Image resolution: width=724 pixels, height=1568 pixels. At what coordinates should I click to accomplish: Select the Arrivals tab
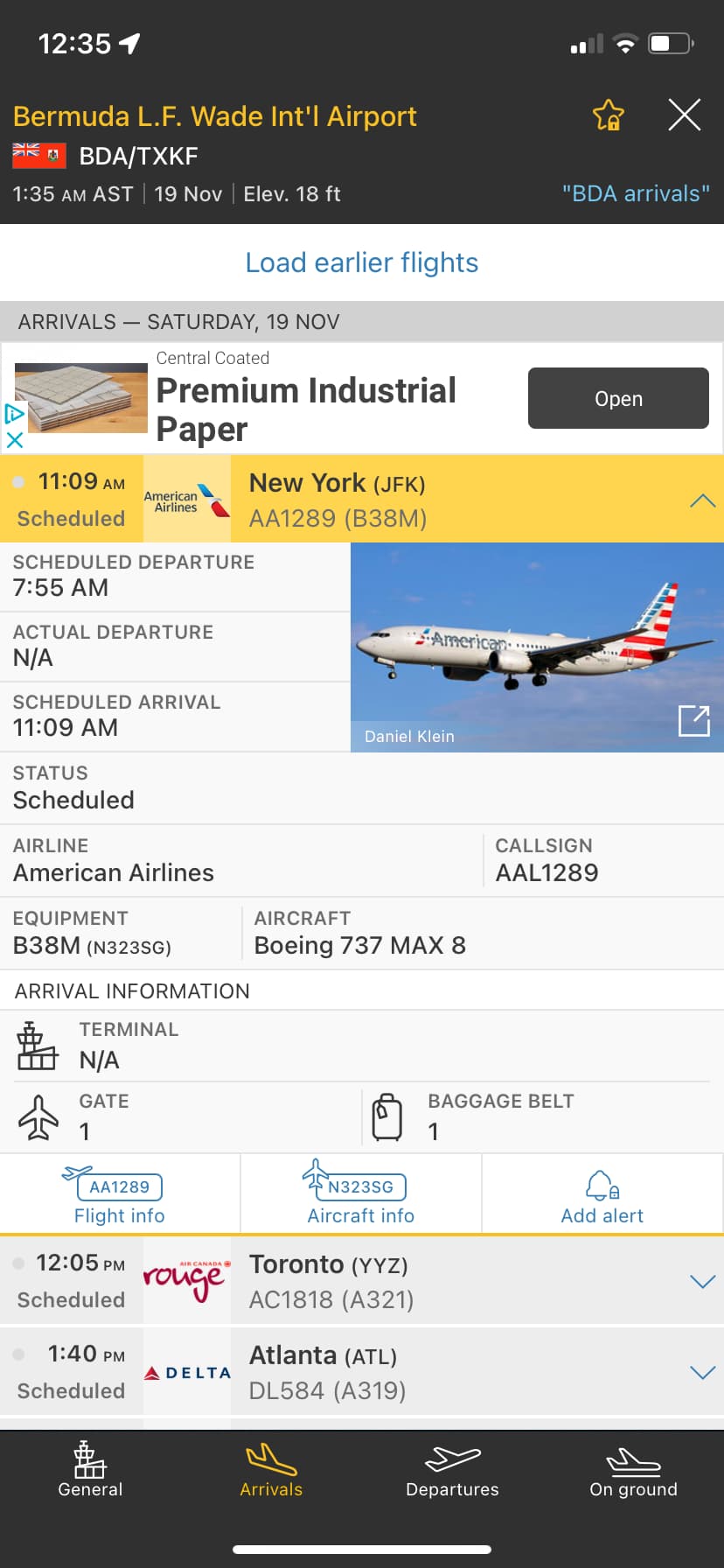click(271, 1469)
